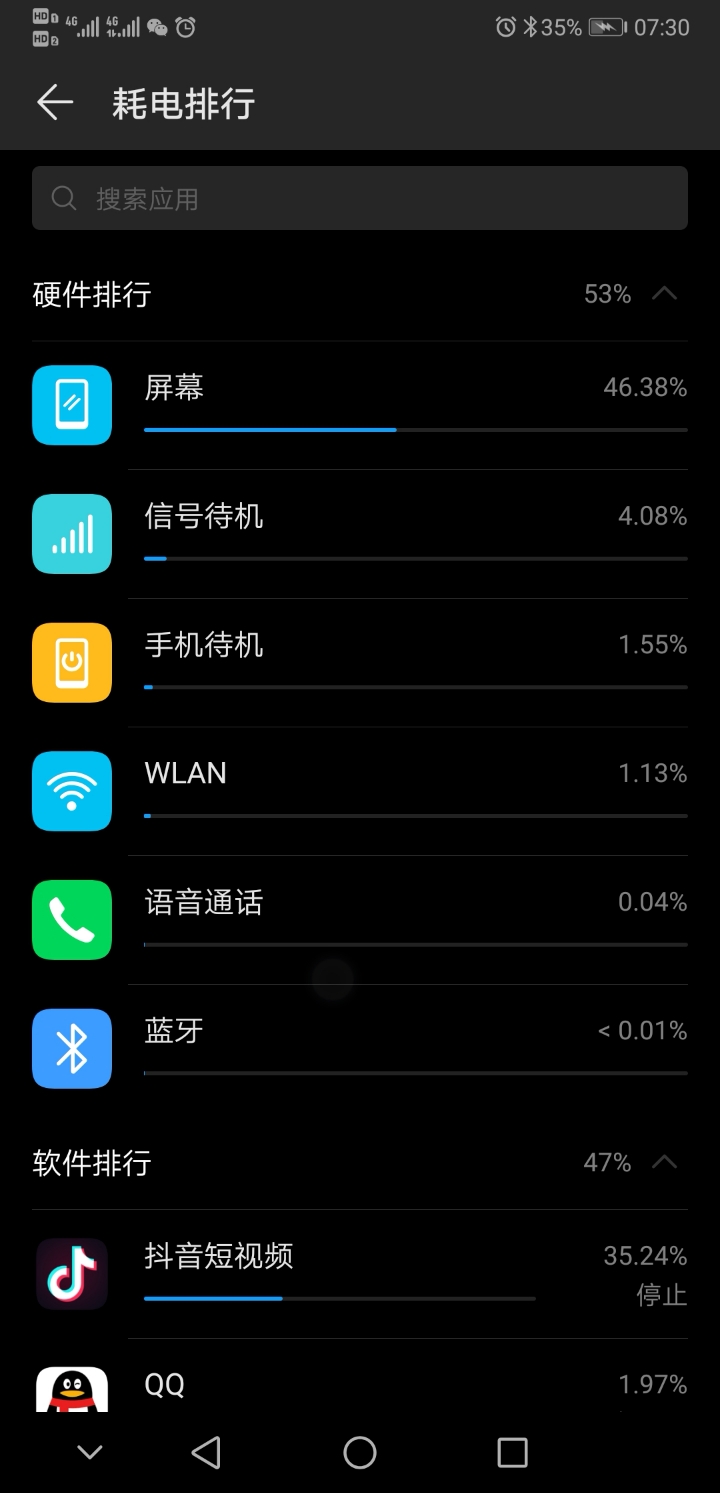Collapse the 硬件排行 section

click(664, 294)
